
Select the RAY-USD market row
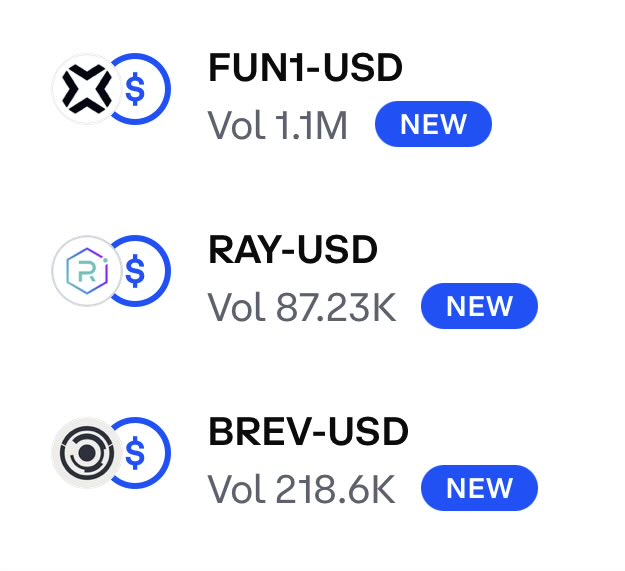tap(293, 251)
